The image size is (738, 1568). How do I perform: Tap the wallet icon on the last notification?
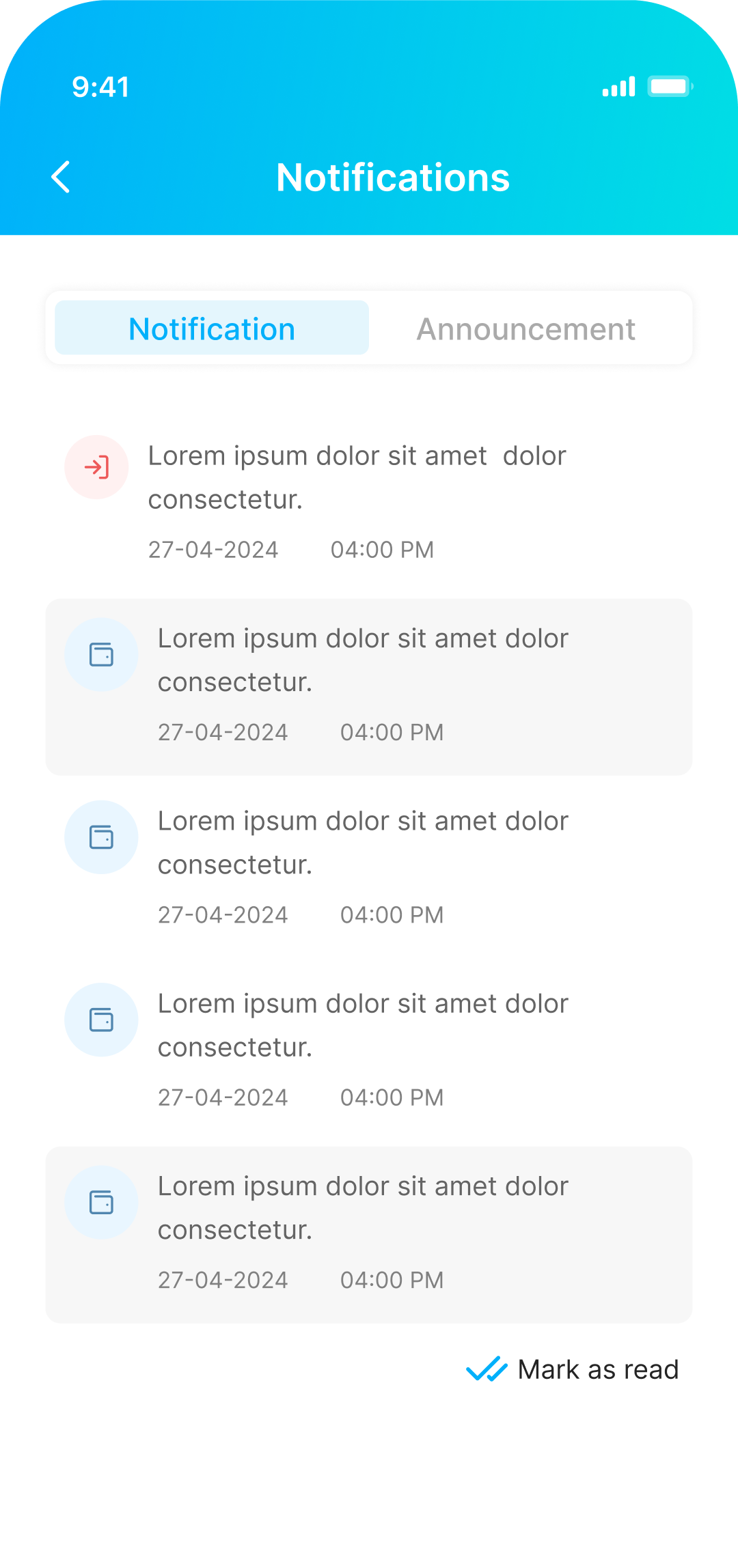pyautogui.click(x=100, y=1202)
